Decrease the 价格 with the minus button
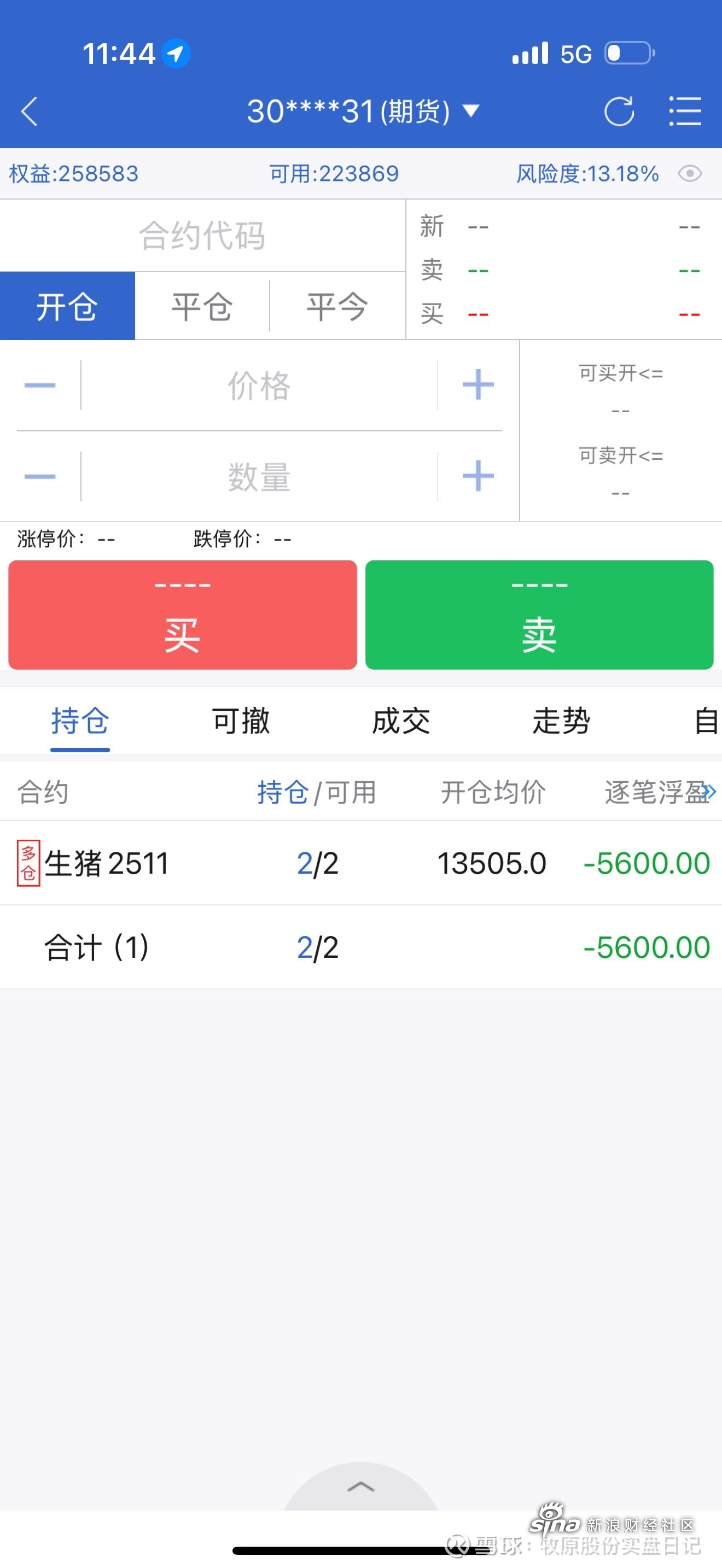This screenshot has width=722, height=1568. coord(40,385)
